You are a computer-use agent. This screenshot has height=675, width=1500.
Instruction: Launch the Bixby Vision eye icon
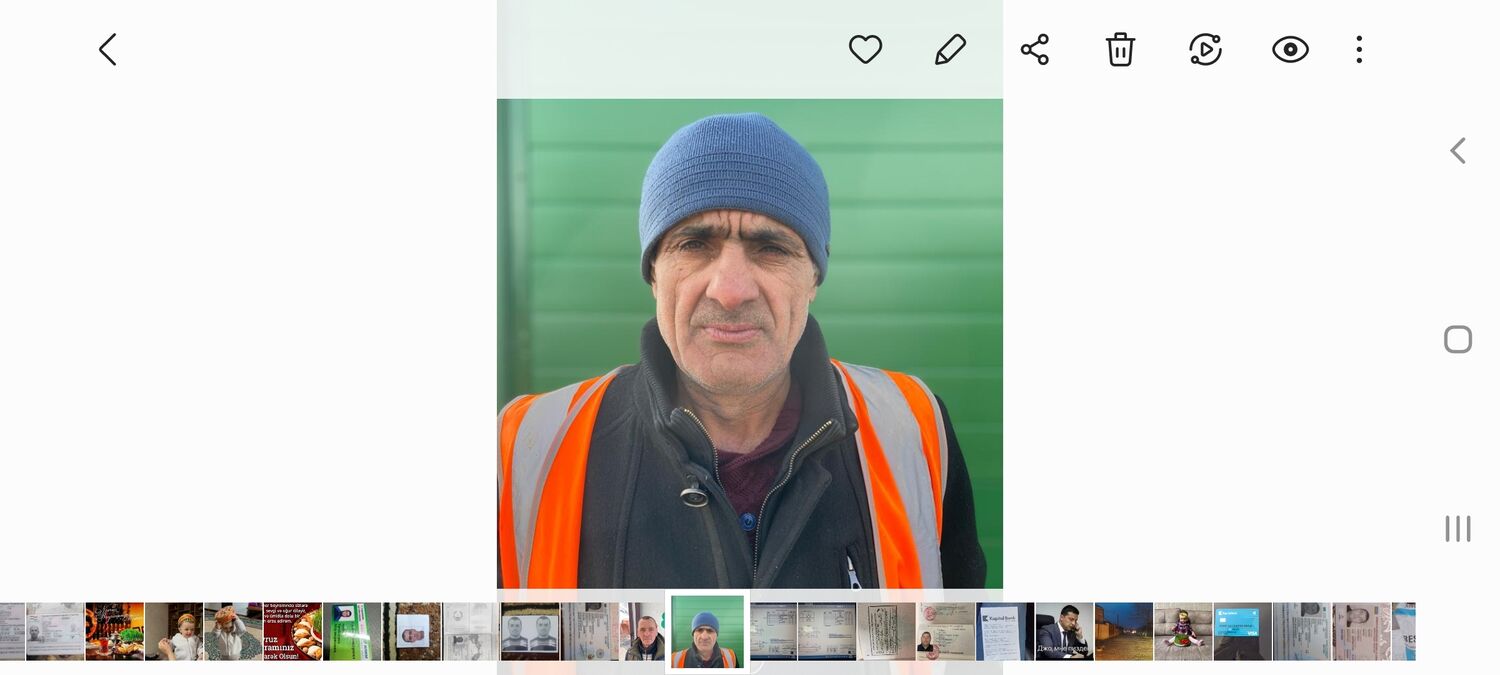(1290, 50)
